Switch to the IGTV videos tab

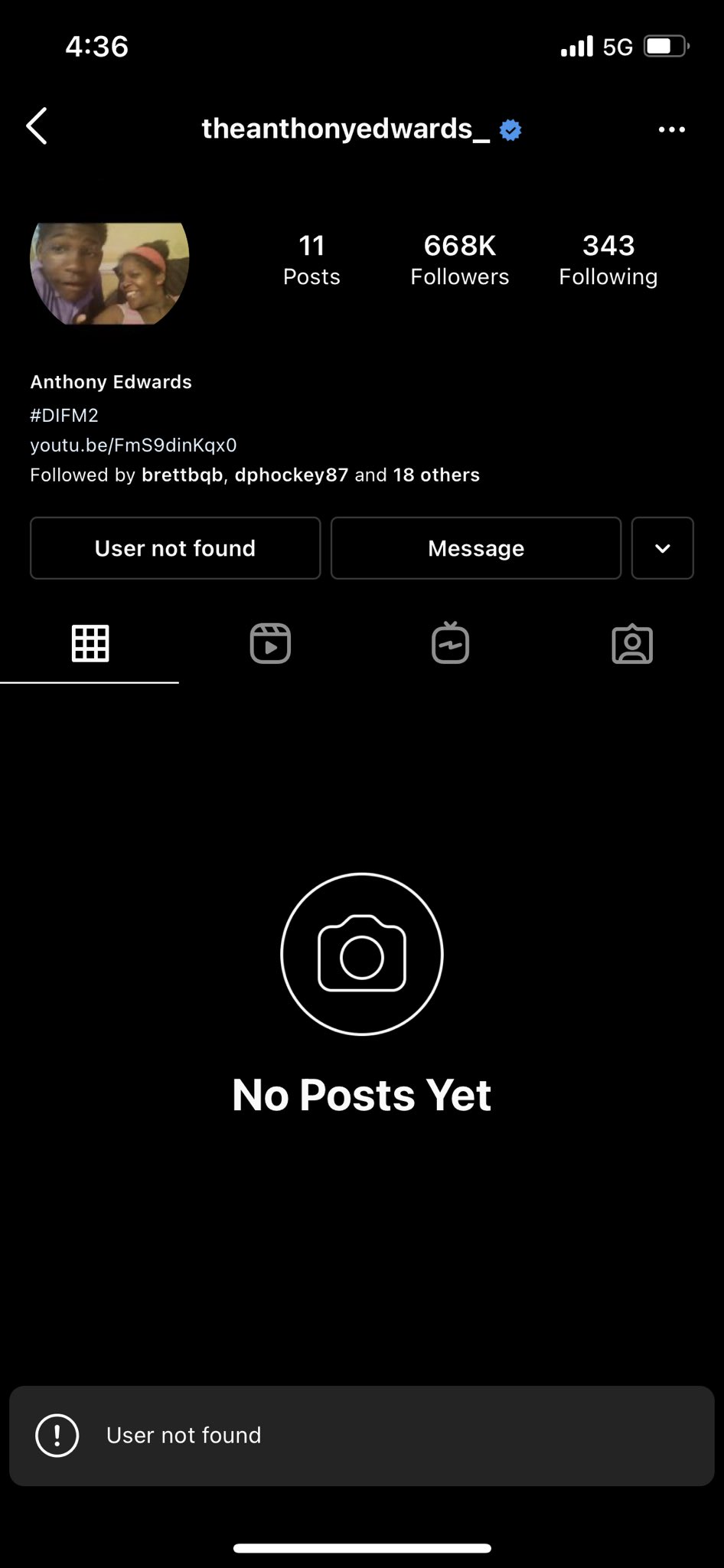(x=450, y=643)
